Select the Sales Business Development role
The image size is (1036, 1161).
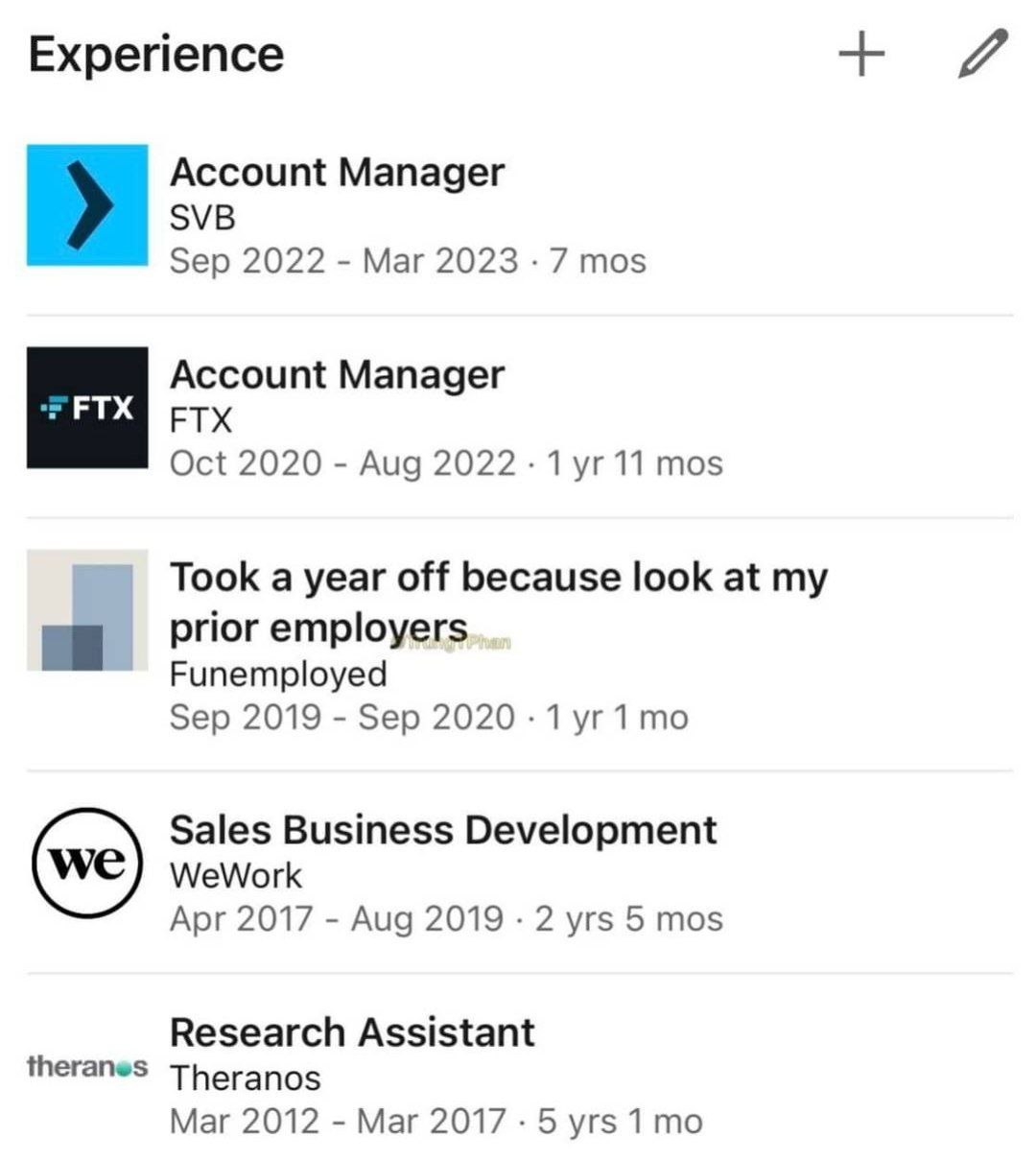tap(444, 830)
